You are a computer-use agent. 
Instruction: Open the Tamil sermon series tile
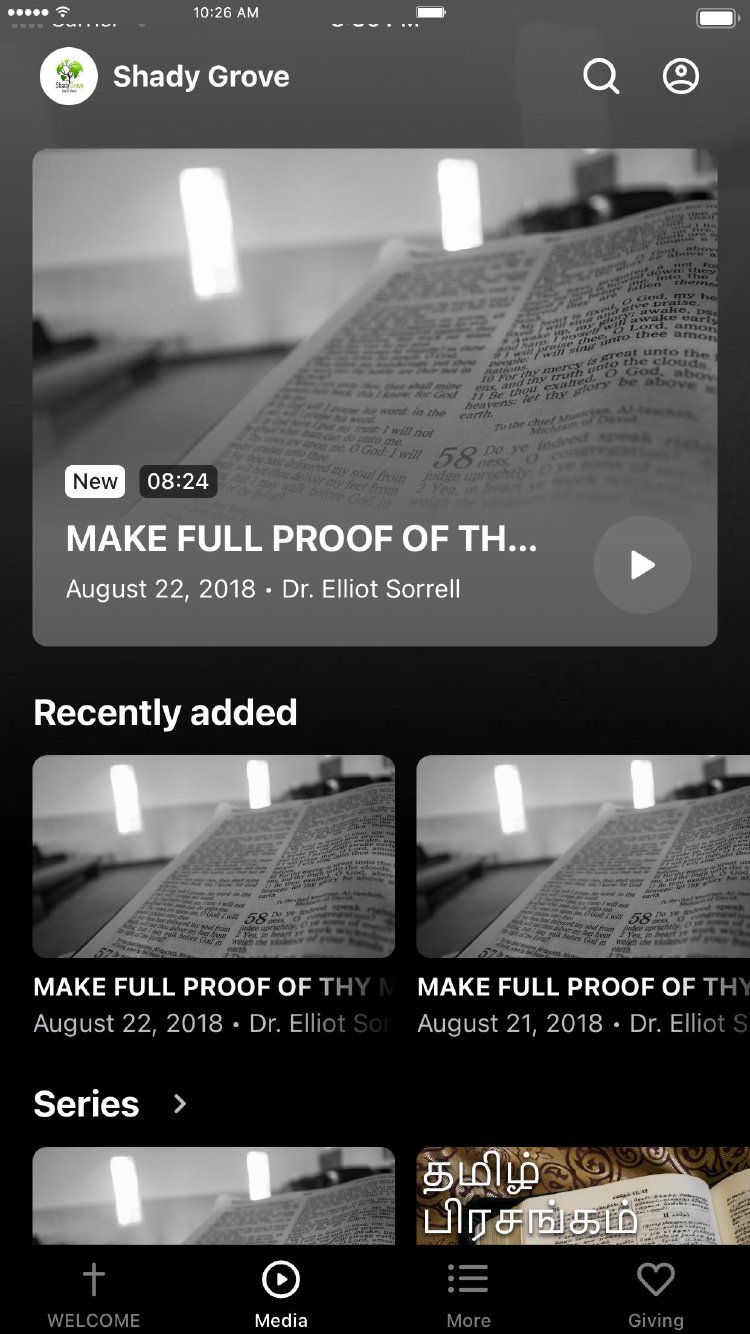[x=583, y=1196]
